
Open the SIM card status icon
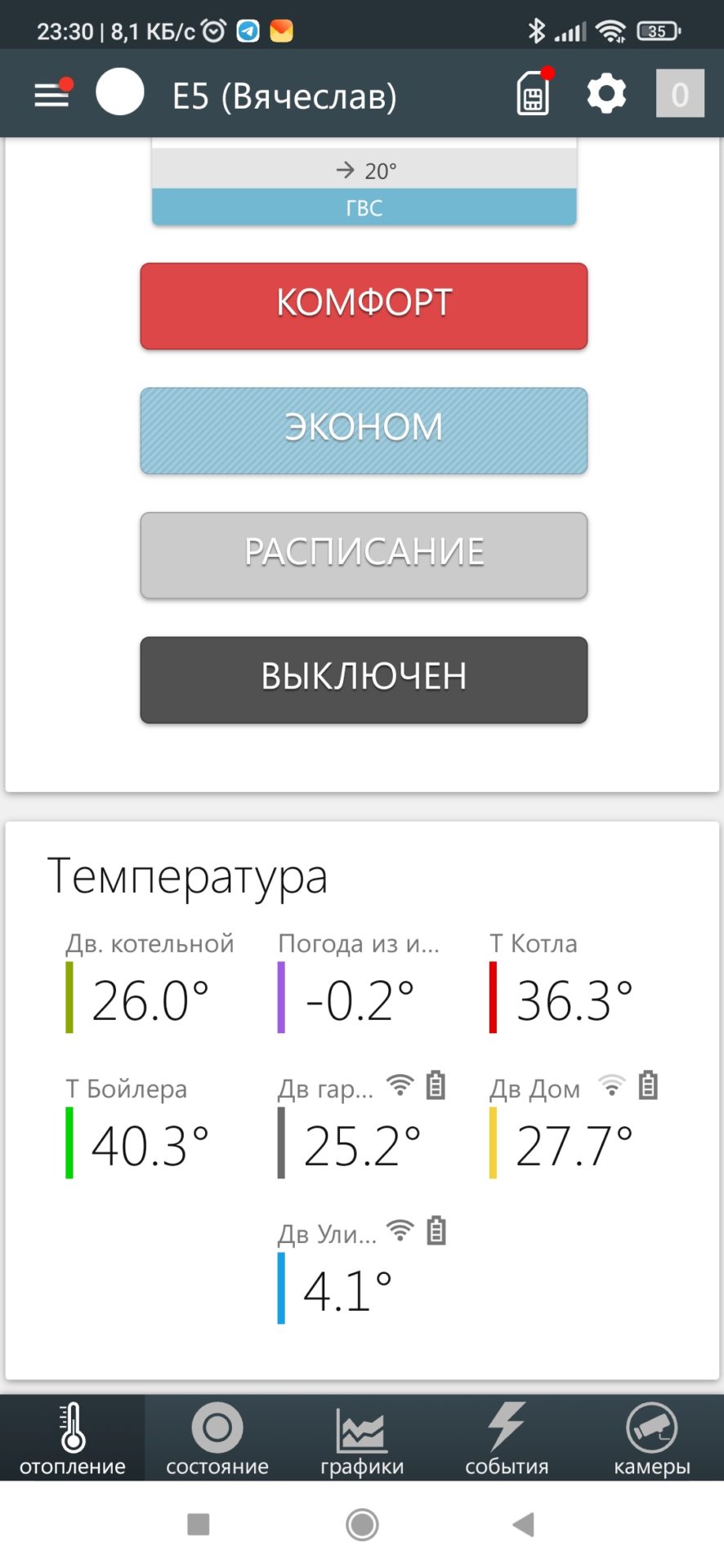(x=534, y=93)
